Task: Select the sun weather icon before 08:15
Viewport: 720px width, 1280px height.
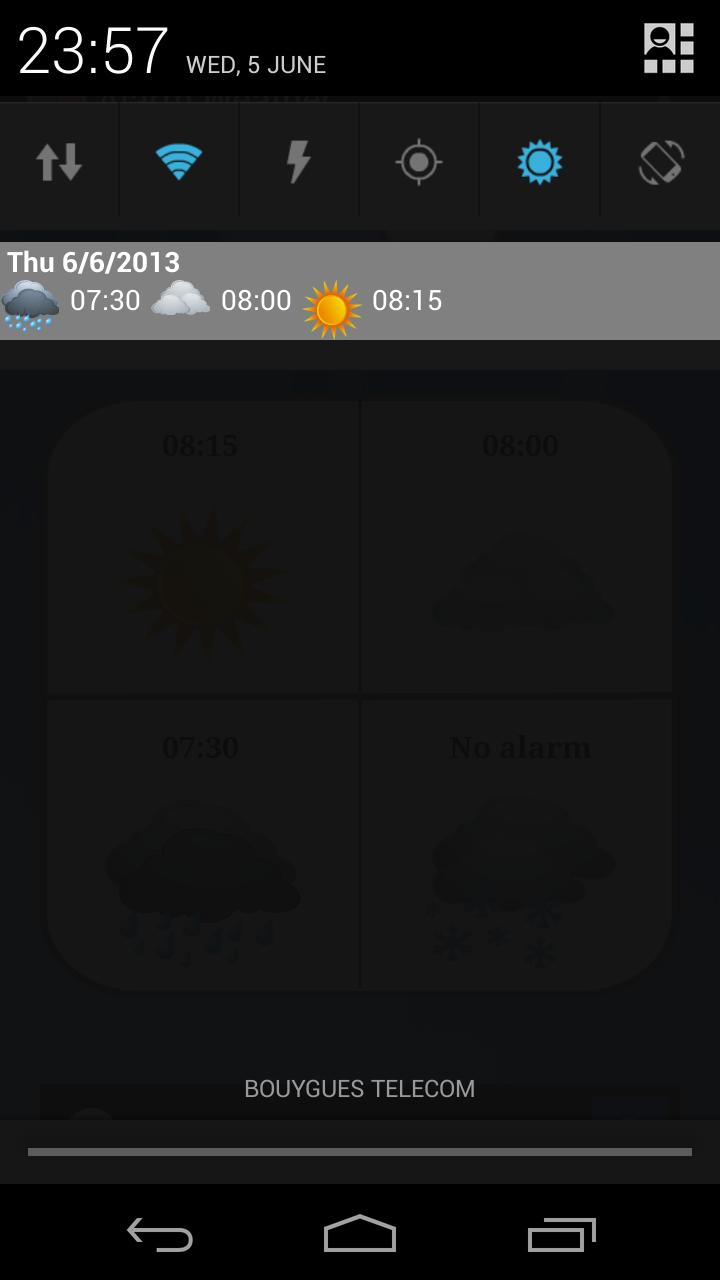Action: [x=330, y=300]
